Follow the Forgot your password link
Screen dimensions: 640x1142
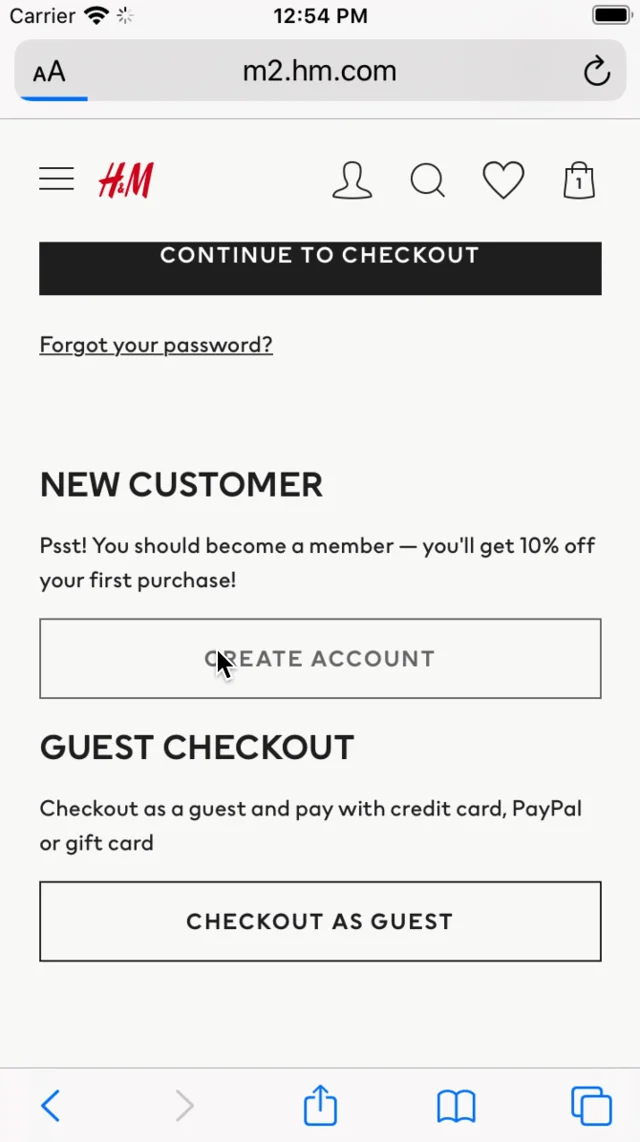coord(156,345)
